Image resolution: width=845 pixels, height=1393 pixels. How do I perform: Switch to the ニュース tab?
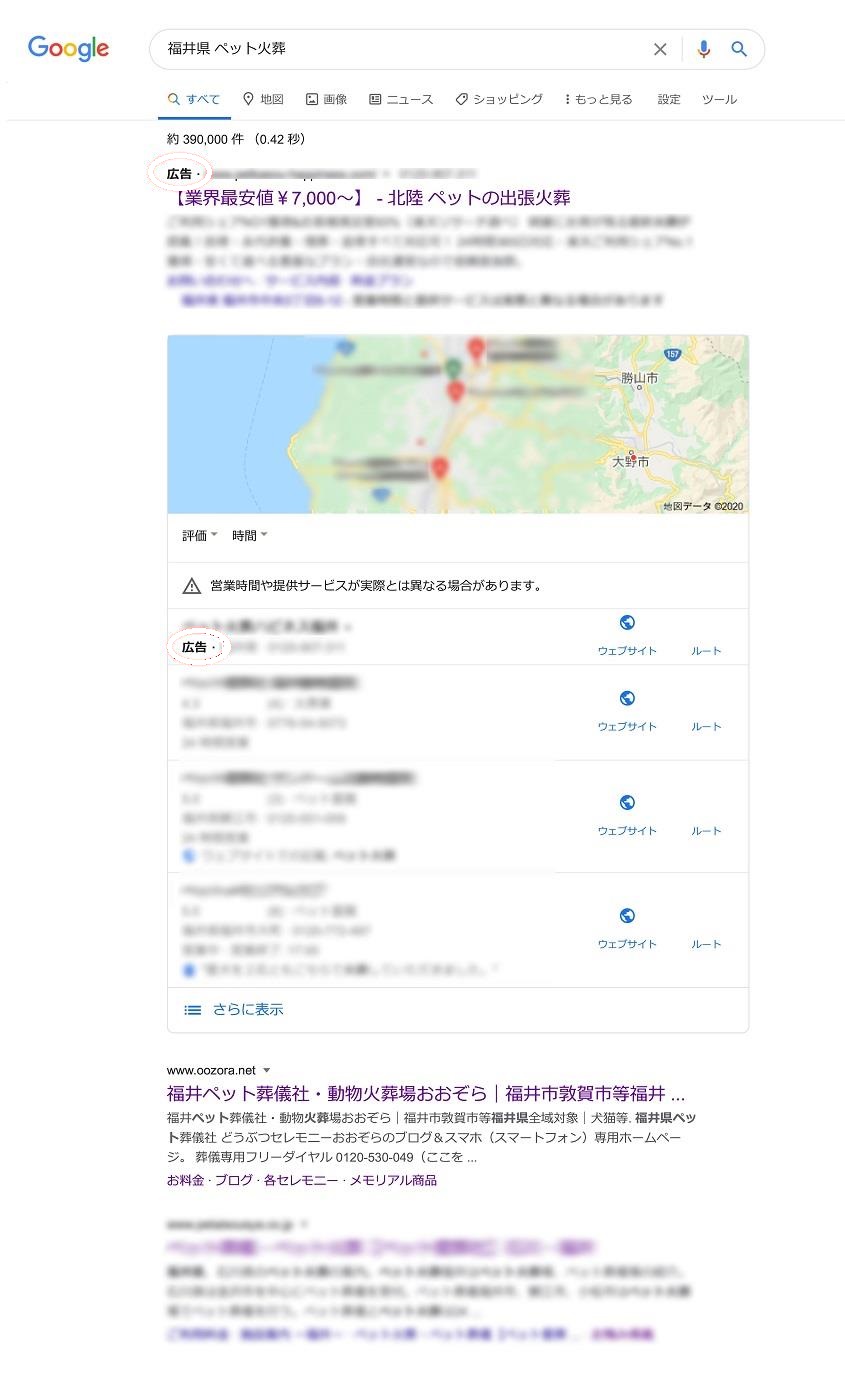pyautogui.click(x=401, y=99)
